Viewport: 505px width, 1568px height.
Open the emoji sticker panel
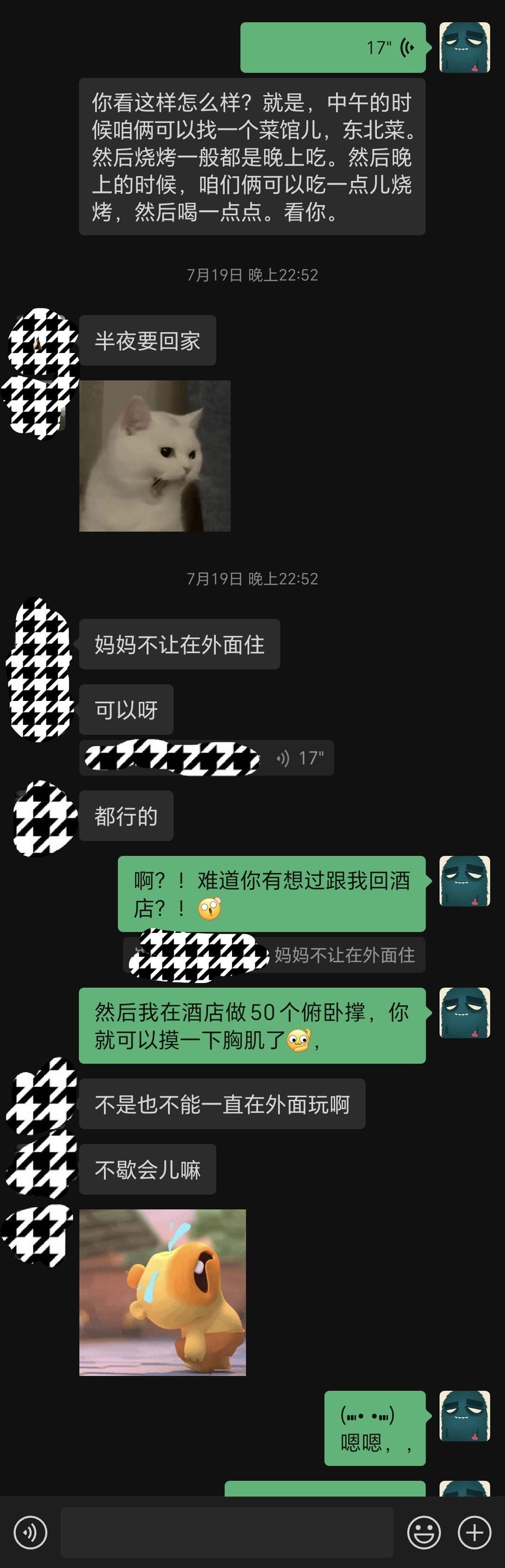pos(424,1532)
